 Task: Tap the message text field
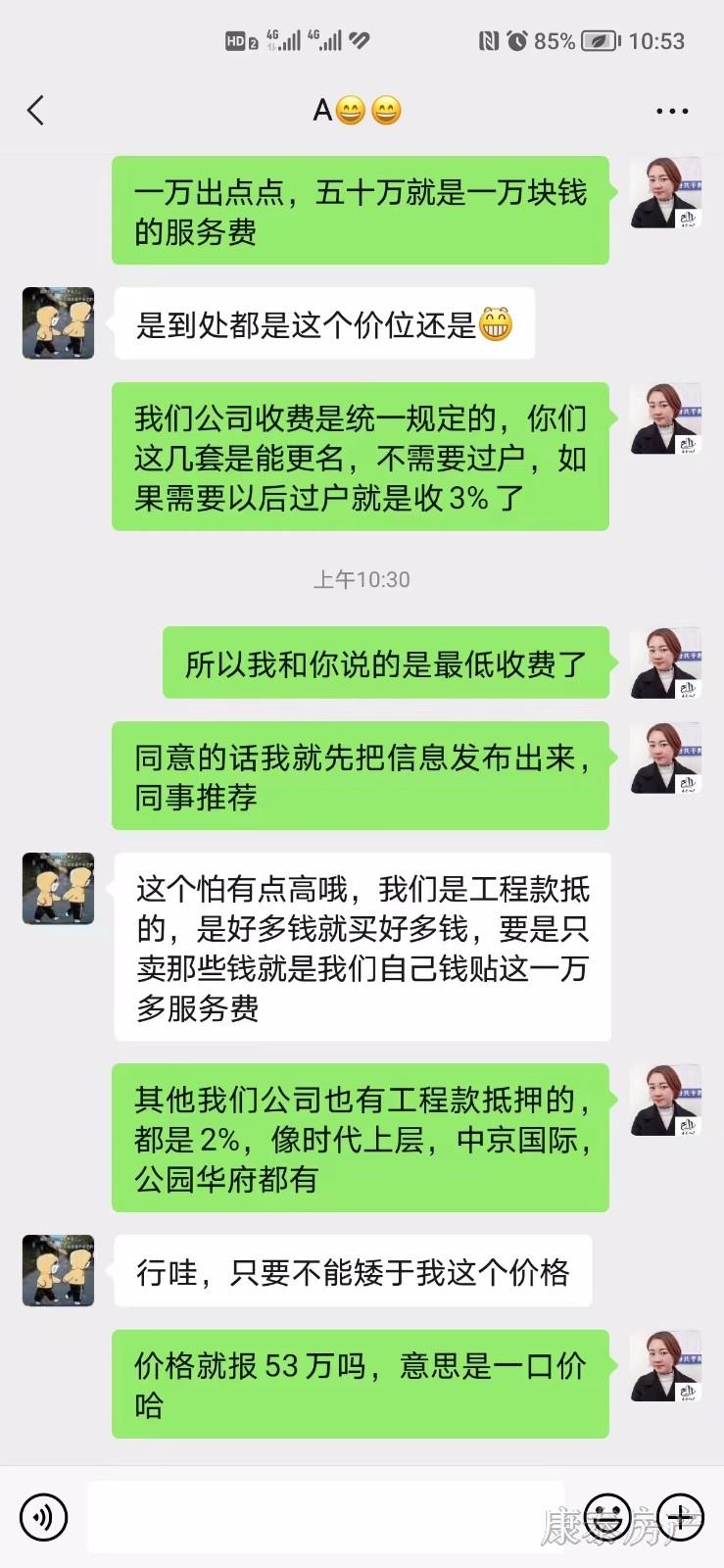pyautogui.click(x=326, y=1517)
